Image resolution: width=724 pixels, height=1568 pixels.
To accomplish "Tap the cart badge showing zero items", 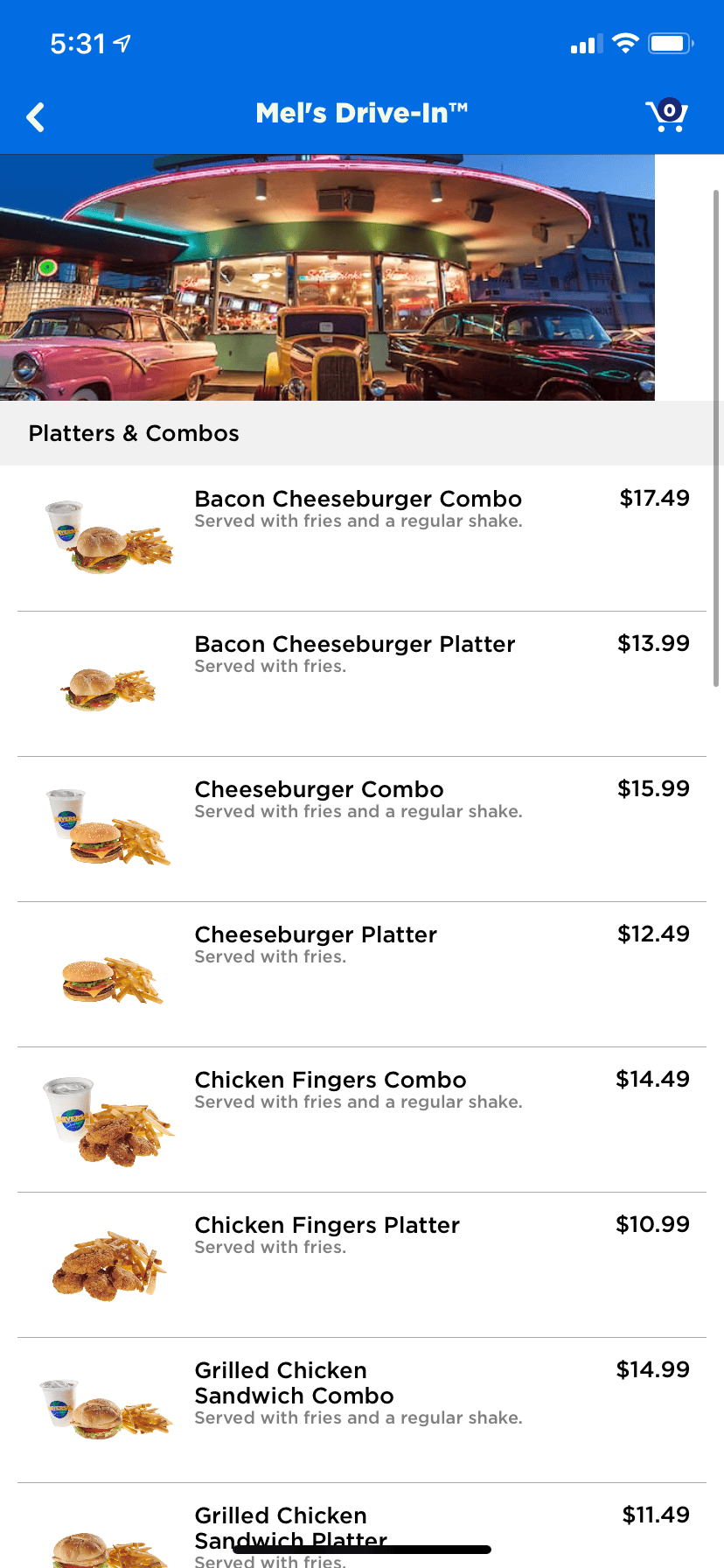I will tap(670, 108).
